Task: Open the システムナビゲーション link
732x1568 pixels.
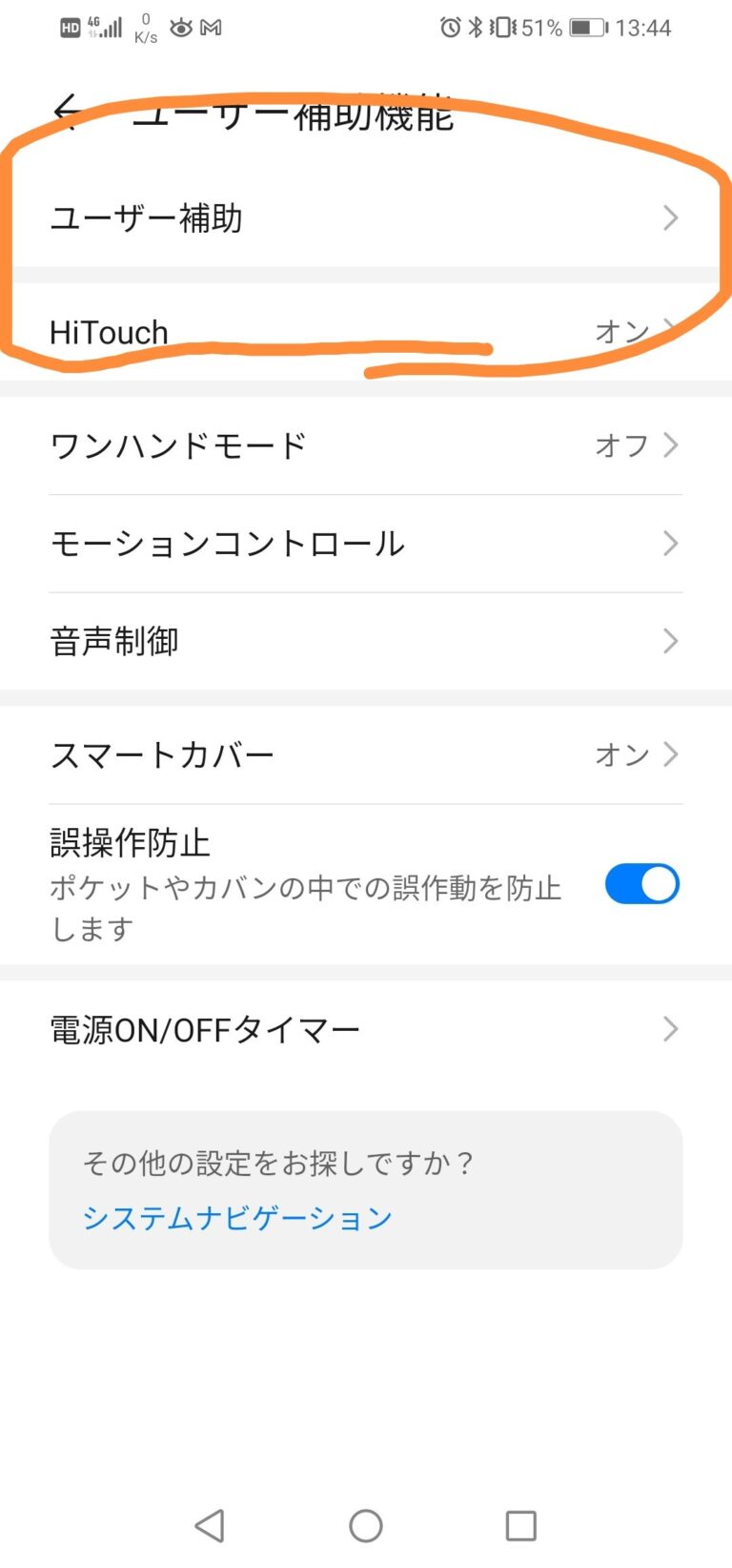Action: 236,1217
